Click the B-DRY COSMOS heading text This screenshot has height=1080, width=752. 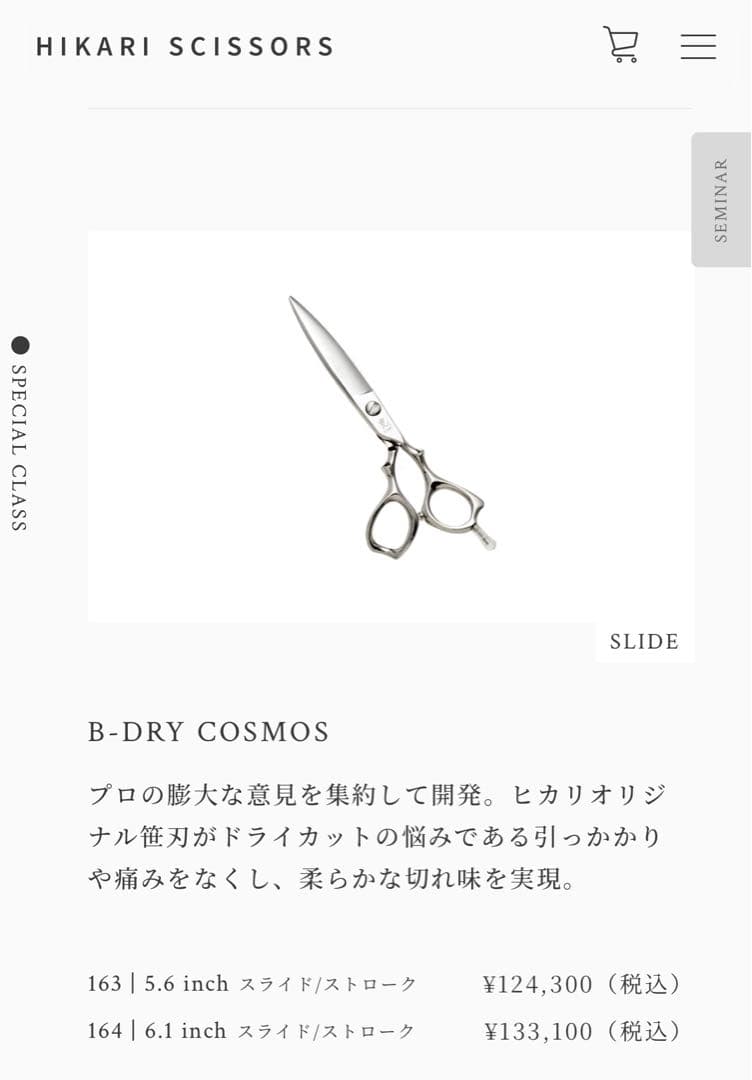[x=207, y=731]
